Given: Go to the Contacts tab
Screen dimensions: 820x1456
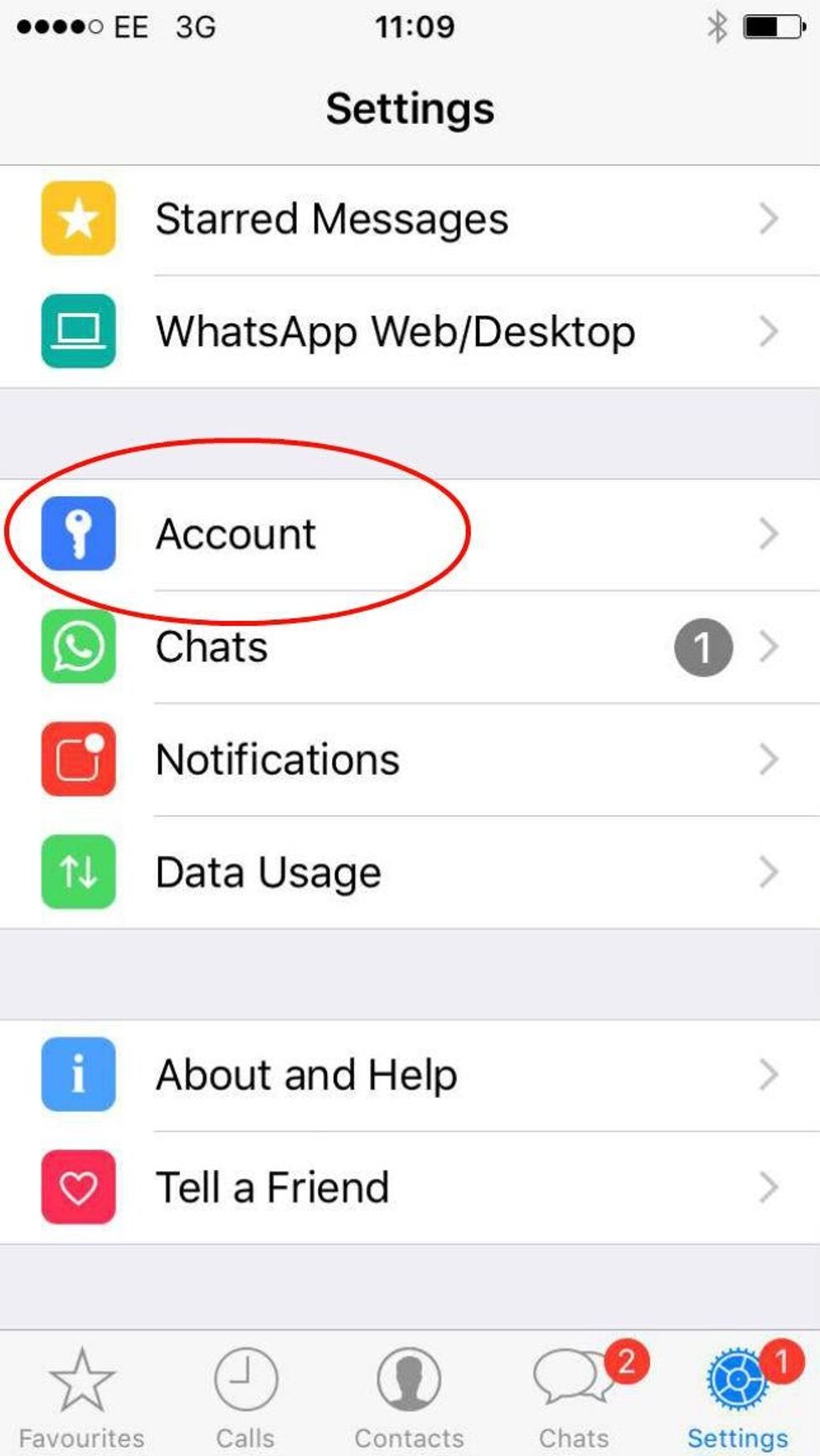Looking at the screenshot, I should tap(409, 1397).
